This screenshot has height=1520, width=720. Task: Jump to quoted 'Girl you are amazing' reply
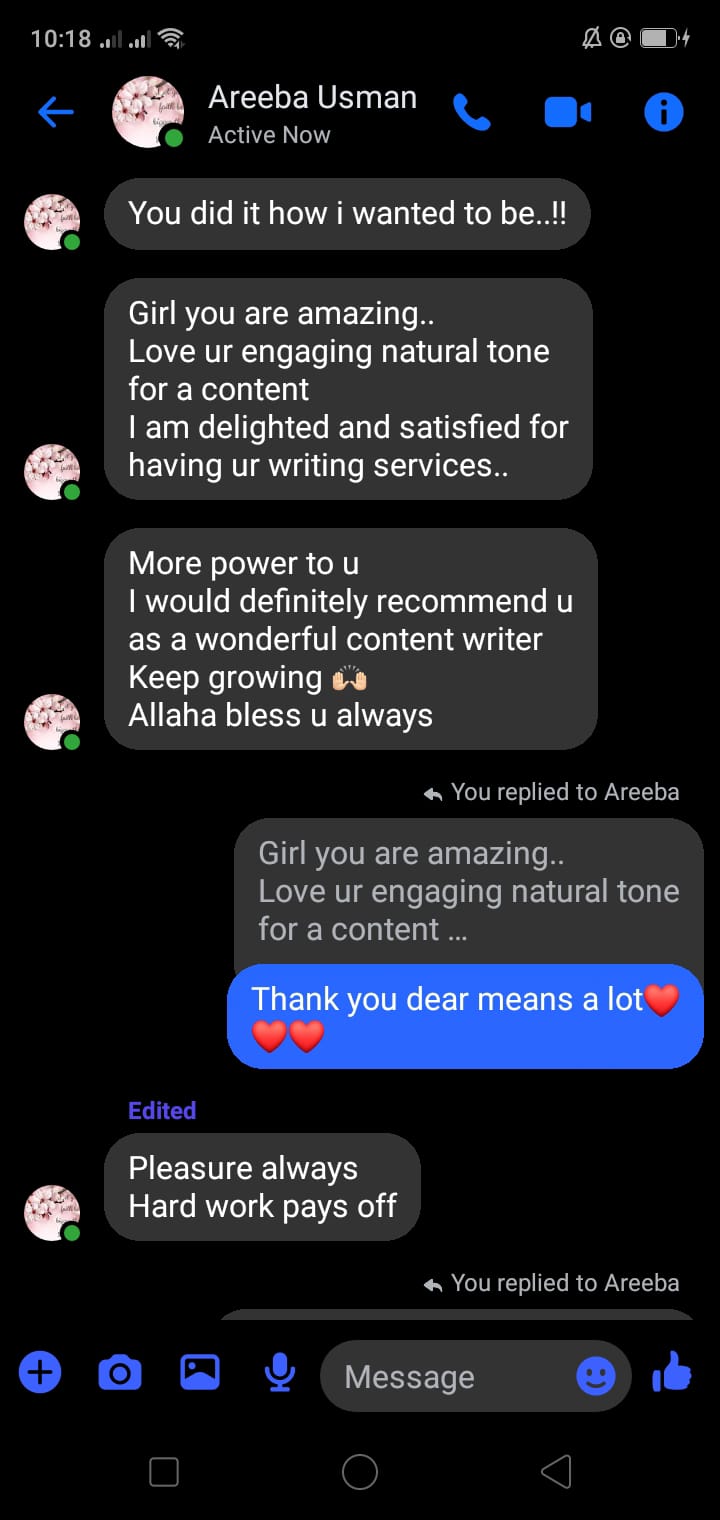(468, 892)
